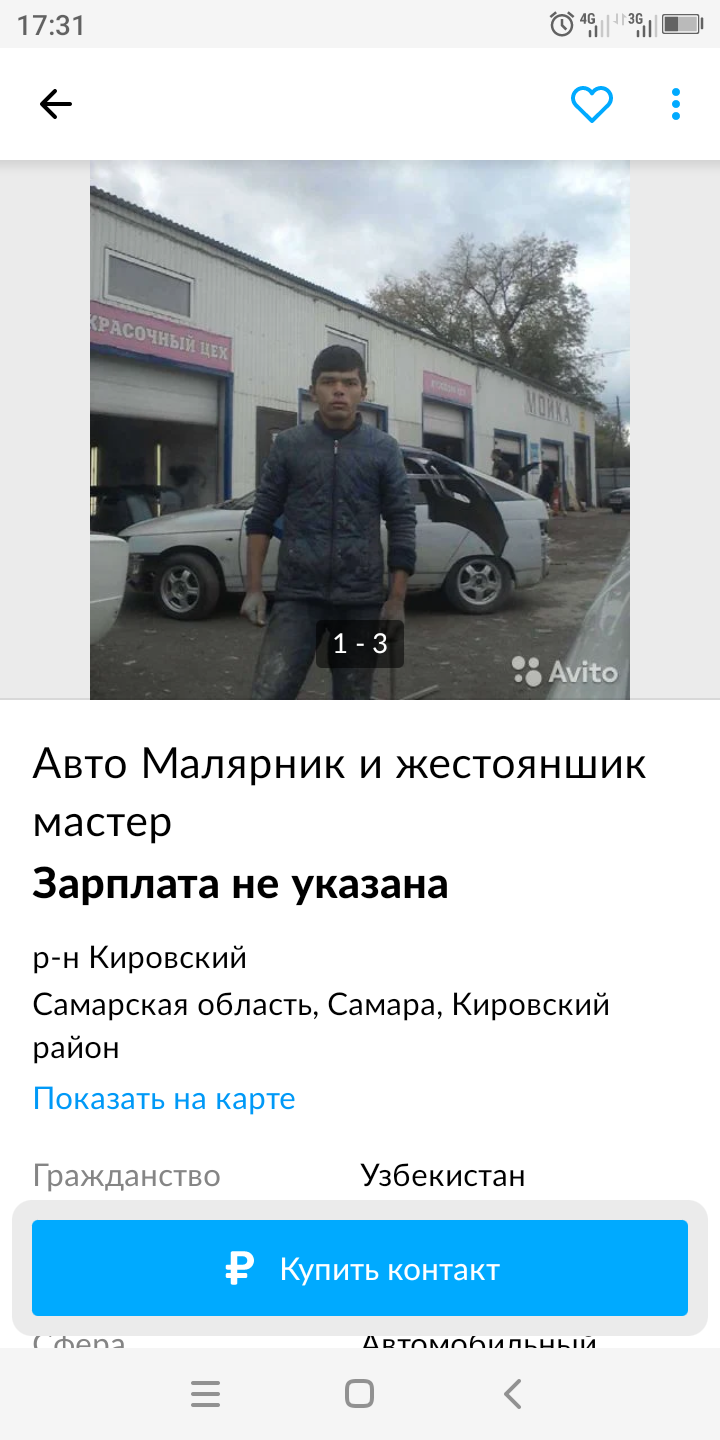Open recent apps from the navigation bar
The image size is (720, 1440).
tap(205, 1394)
